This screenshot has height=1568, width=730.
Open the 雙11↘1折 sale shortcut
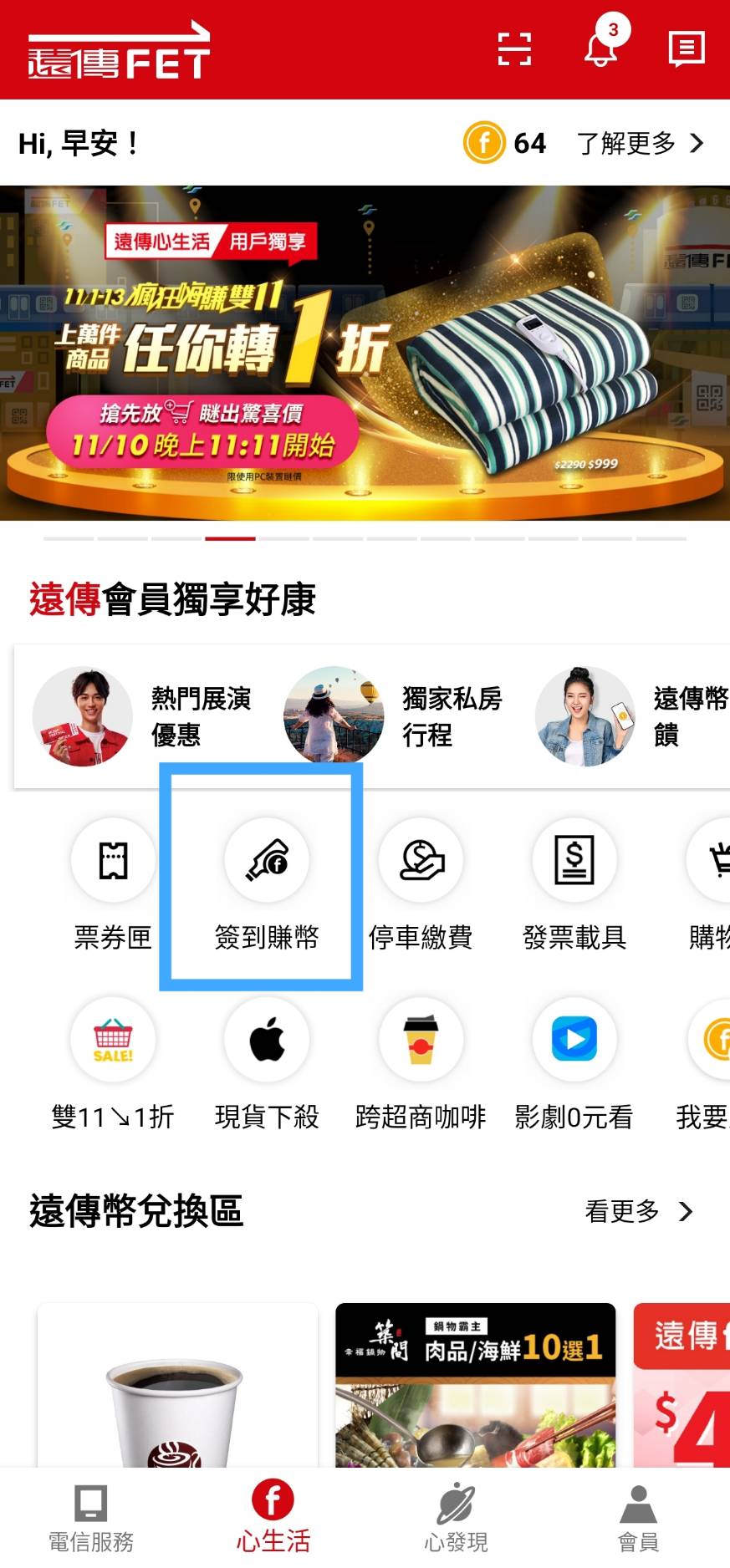(113, 1063)
